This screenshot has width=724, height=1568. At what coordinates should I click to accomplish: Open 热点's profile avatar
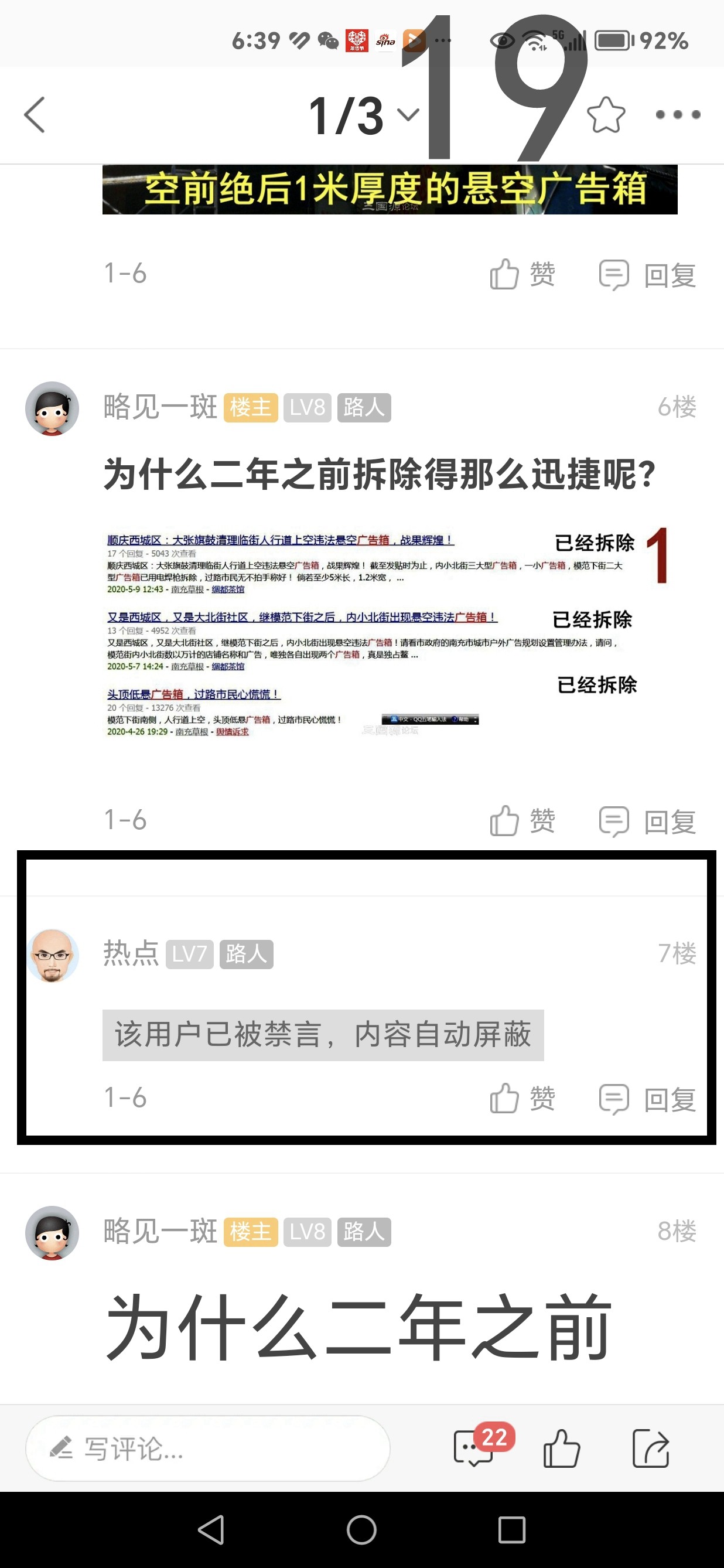click(53, 955)
